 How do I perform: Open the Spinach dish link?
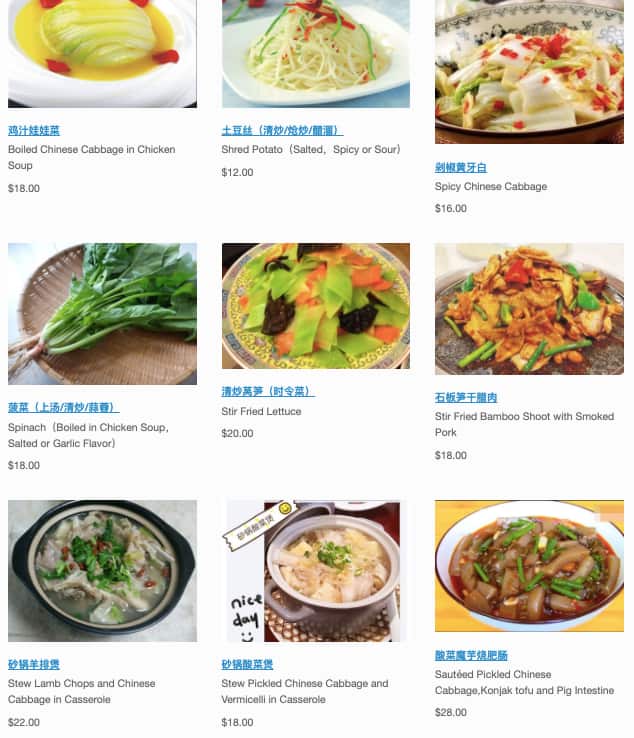[64, 407]
